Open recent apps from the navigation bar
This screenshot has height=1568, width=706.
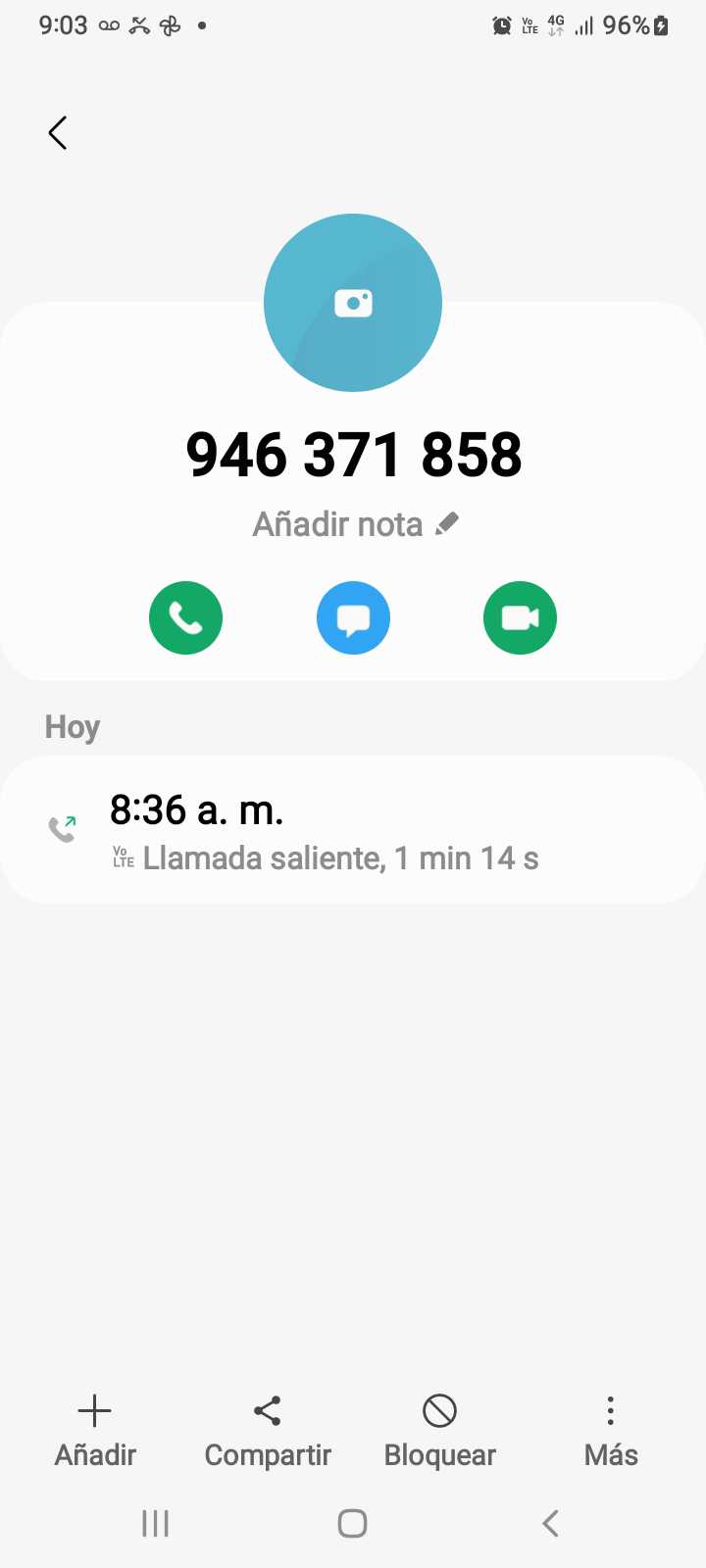[x=156, y=1523]
